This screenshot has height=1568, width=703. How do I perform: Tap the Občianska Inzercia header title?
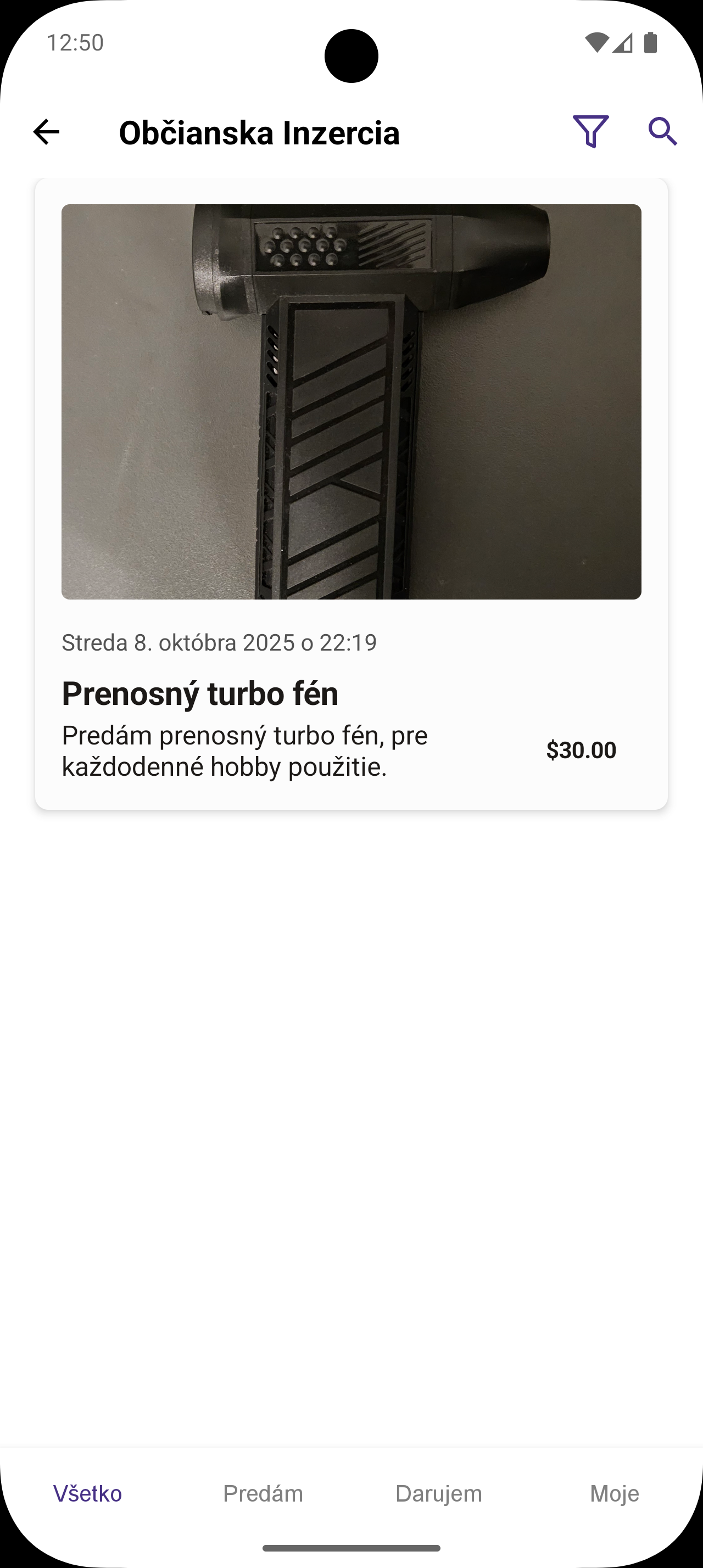click(x=260, y=133)
